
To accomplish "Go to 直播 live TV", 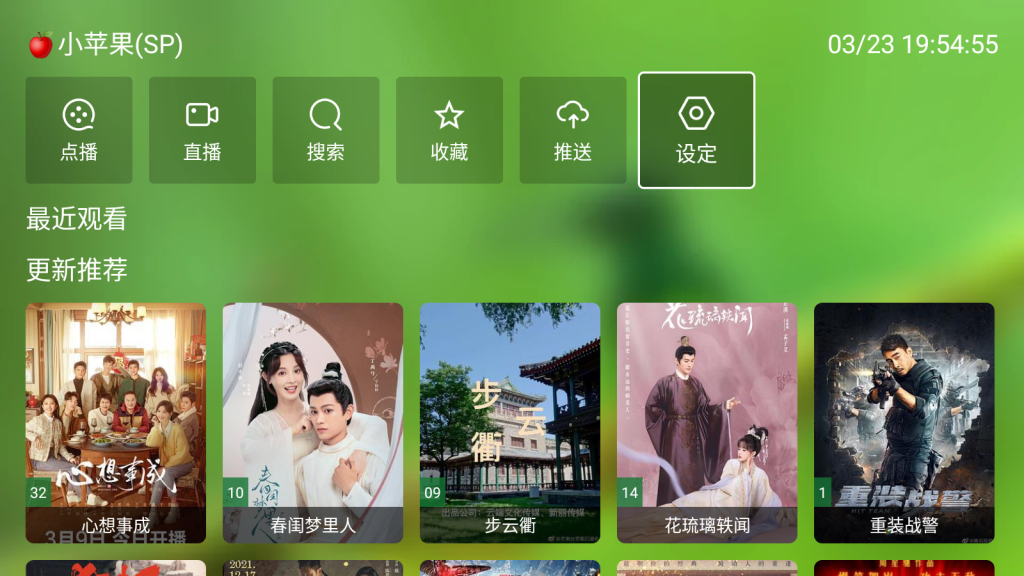I will [202, 130].
